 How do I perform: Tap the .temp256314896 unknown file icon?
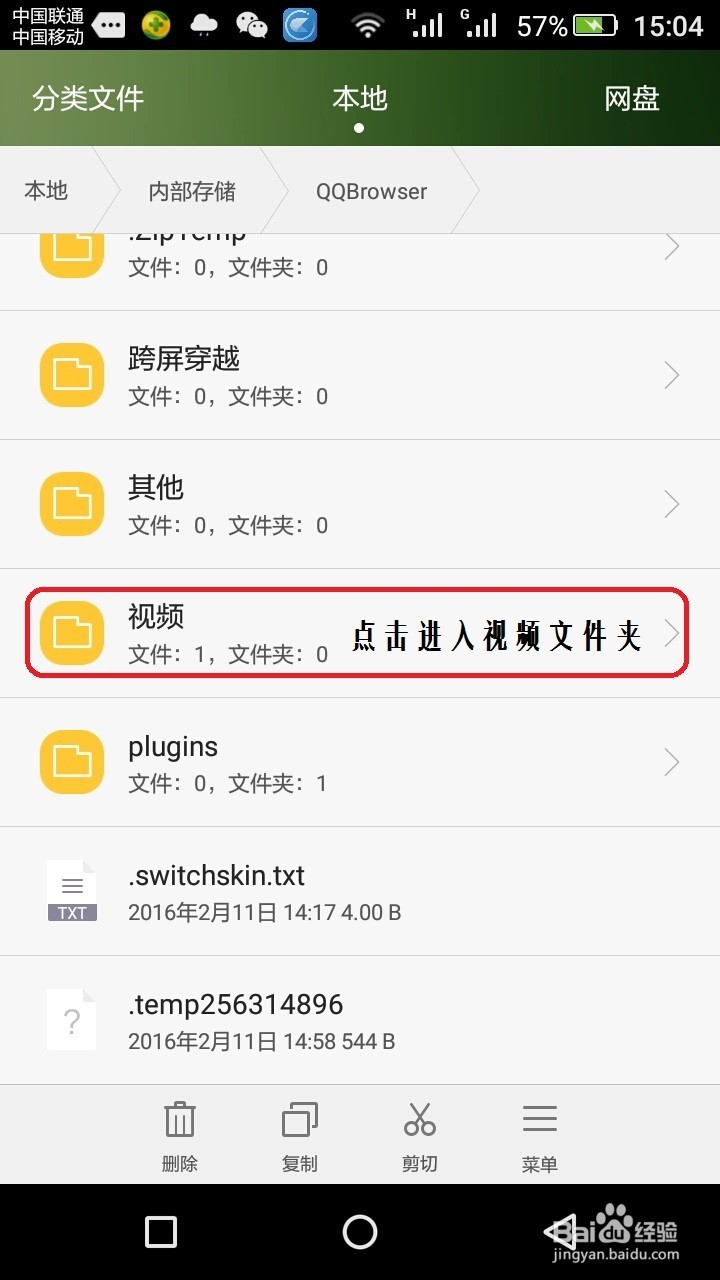click(x=71, y=1018)
